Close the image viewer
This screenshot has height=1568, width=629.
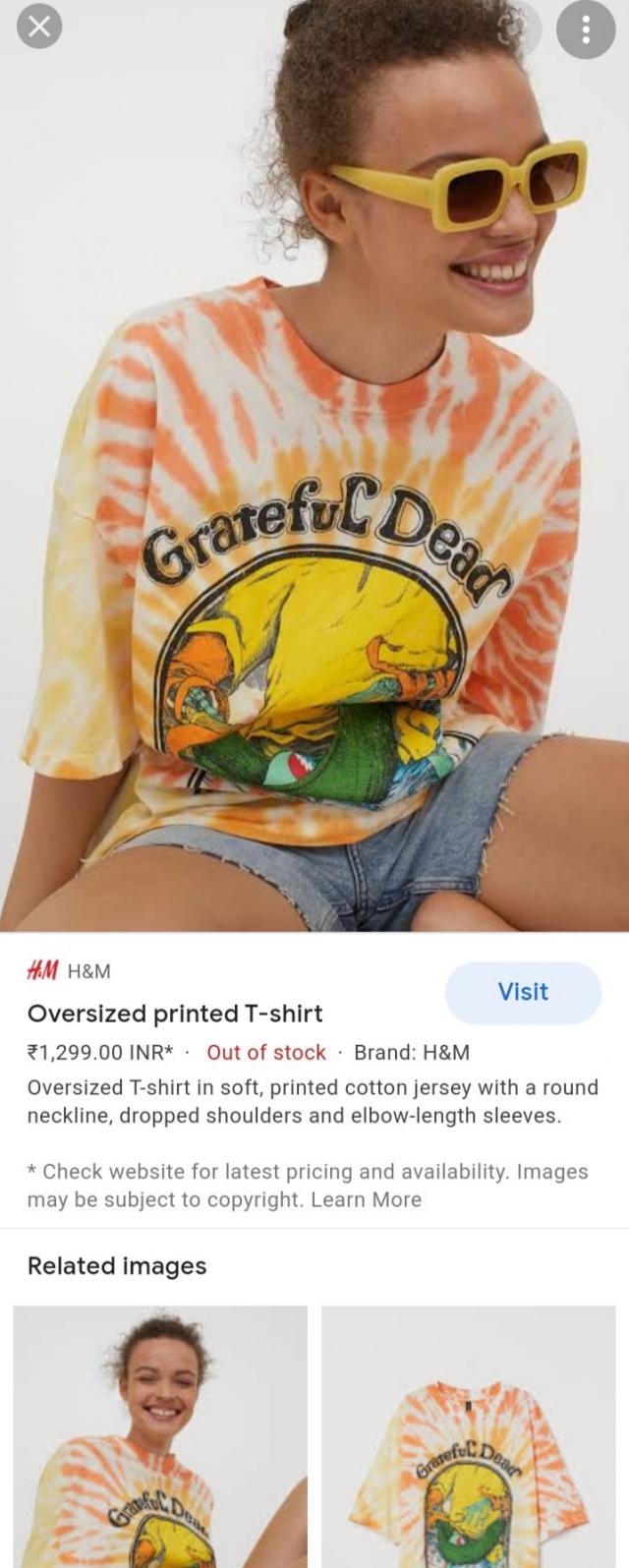coord(39,28)
